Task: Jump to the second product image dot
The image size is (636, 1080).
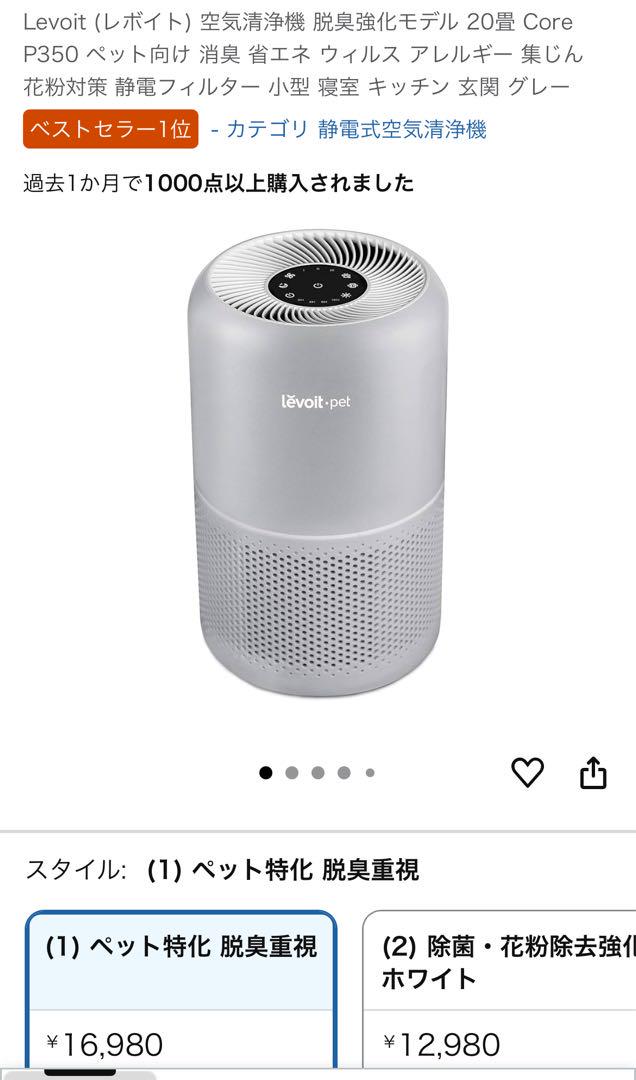Action: 292,772
